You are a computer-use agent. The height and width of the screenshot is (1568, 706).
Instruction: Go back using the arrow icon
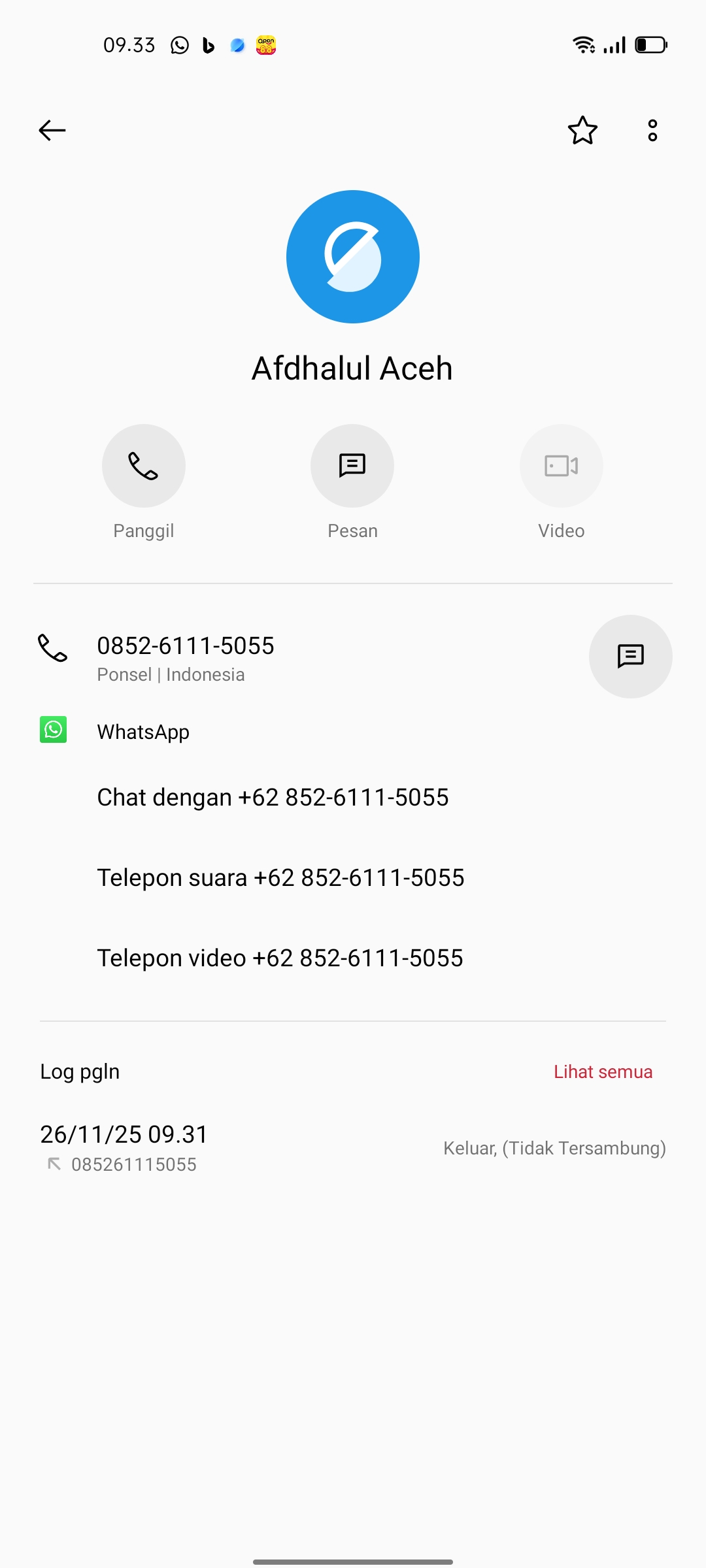point(52,131)
